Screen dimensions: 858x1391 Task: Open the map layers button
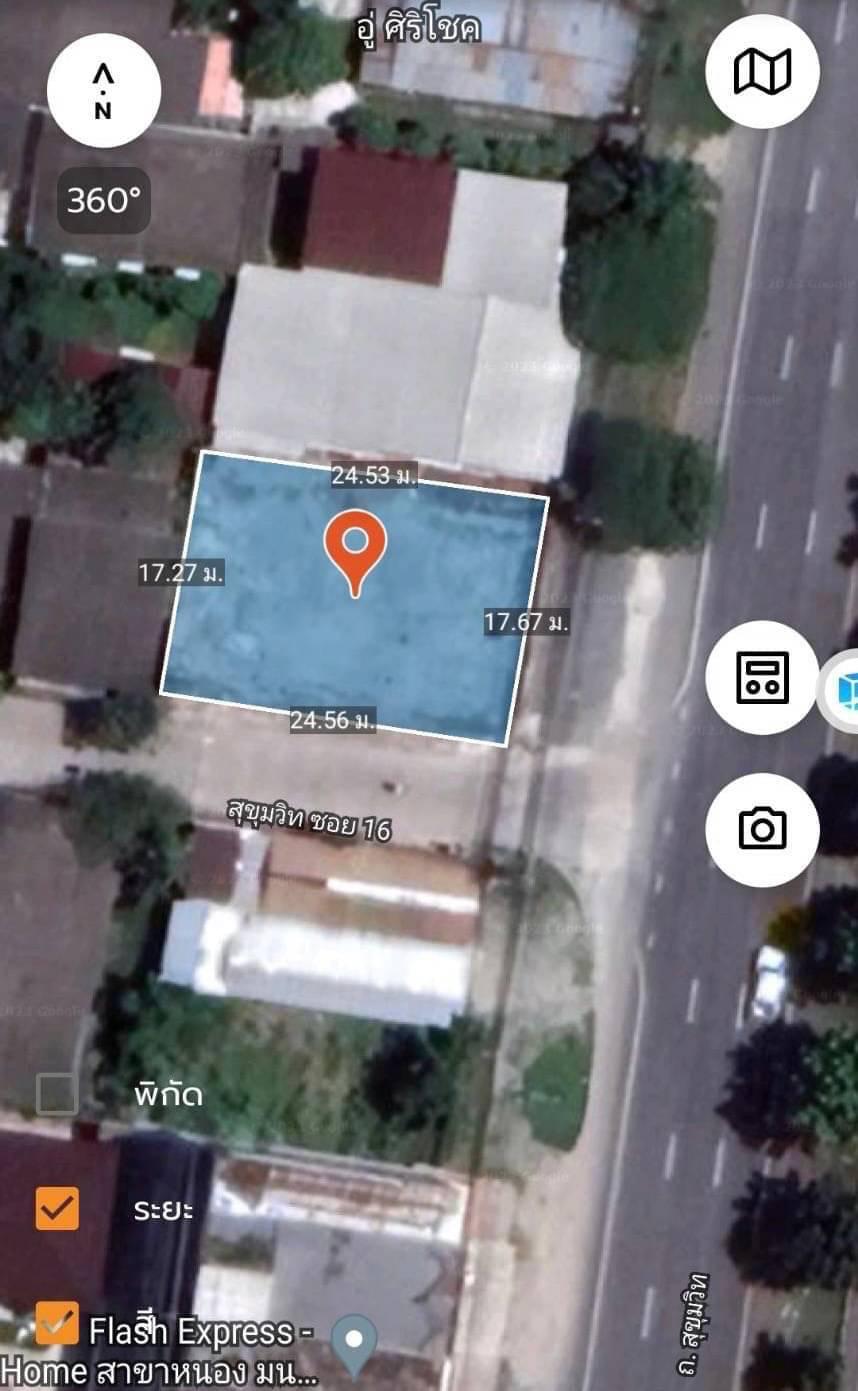pyautogui.click(x=762, y=72)
